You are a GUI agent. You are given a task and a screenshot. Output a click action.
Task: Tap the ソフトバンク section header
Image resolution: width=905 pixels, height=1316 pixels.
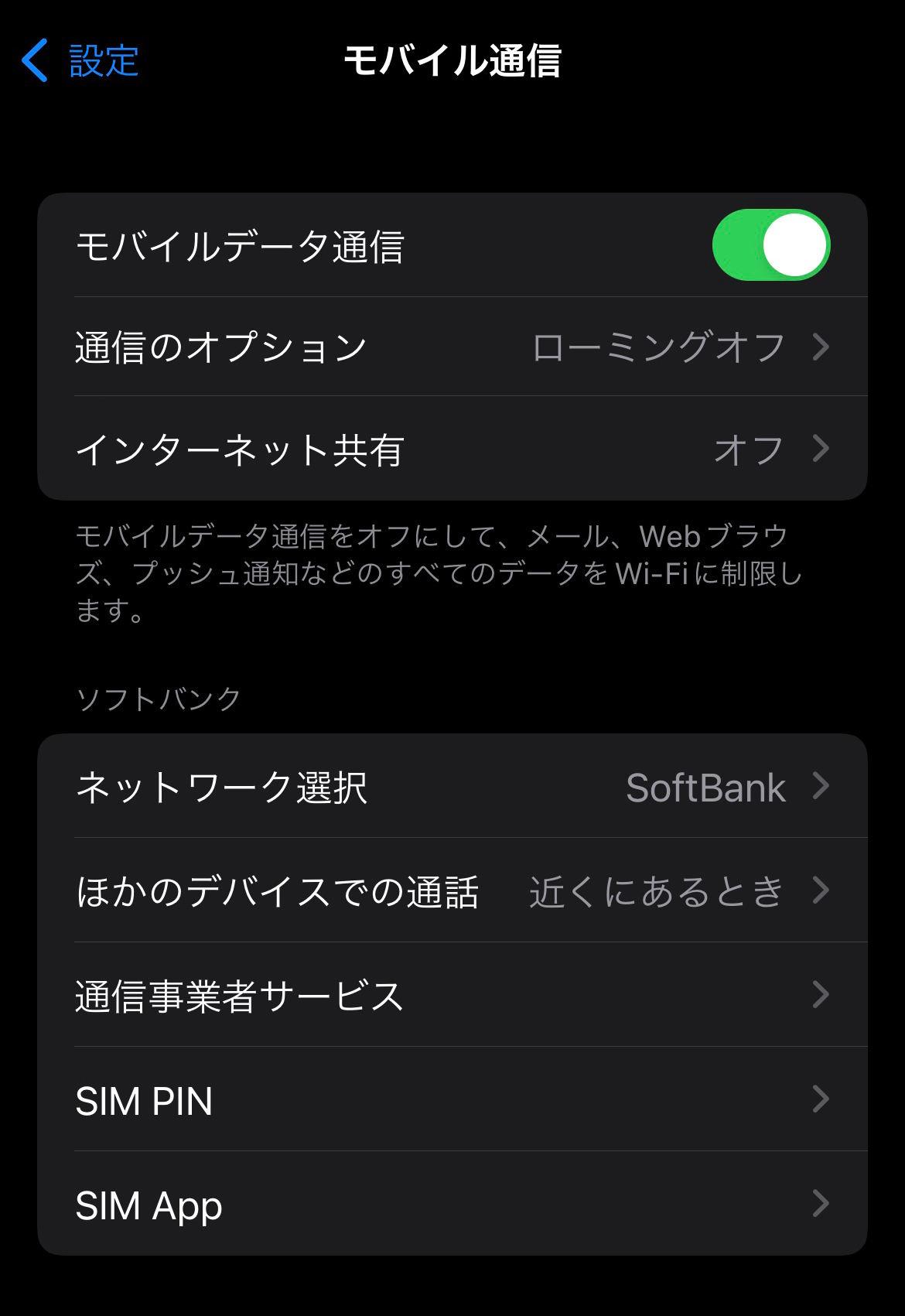155,696
